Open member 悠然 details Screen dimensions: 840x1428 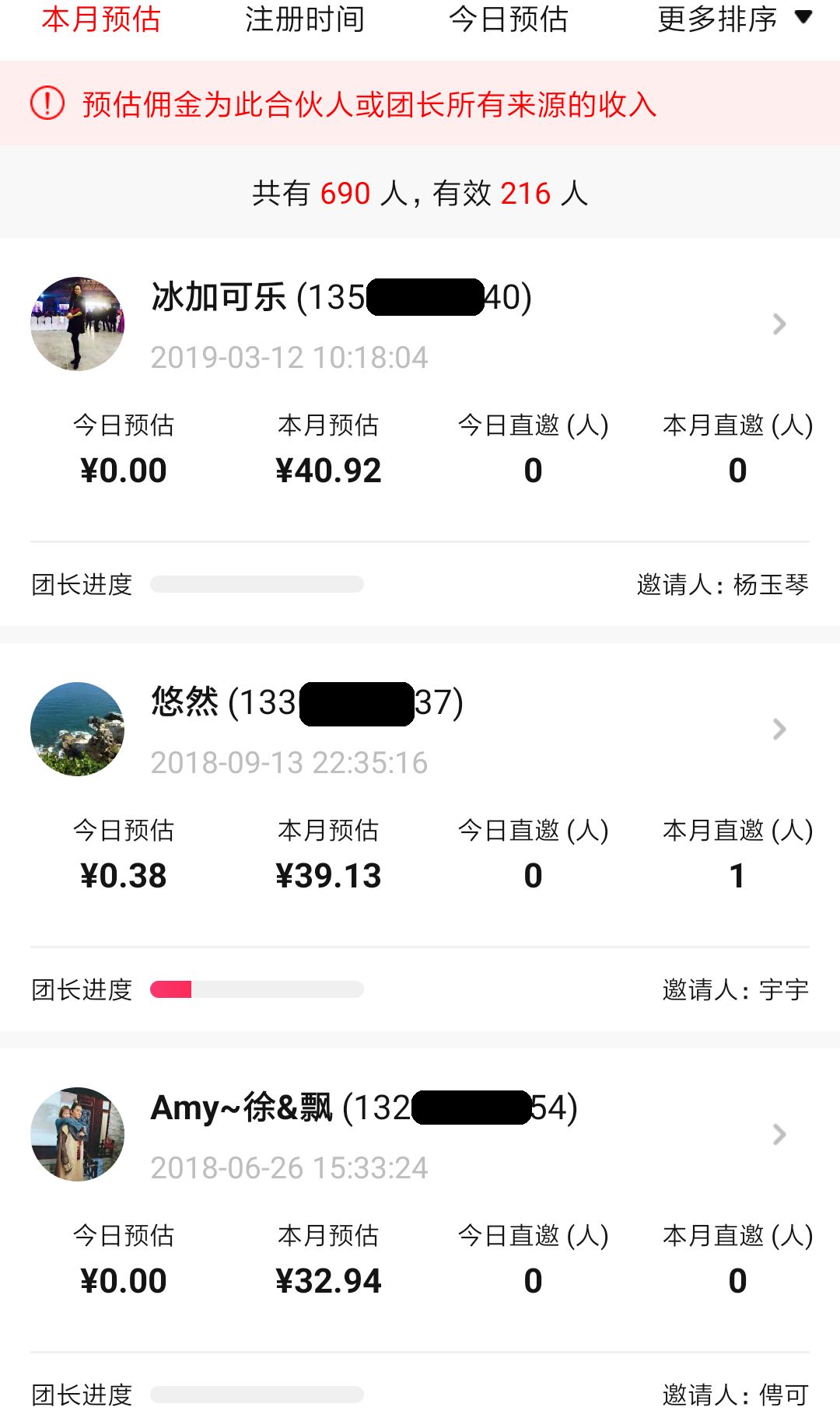click(x=779, y=730)
